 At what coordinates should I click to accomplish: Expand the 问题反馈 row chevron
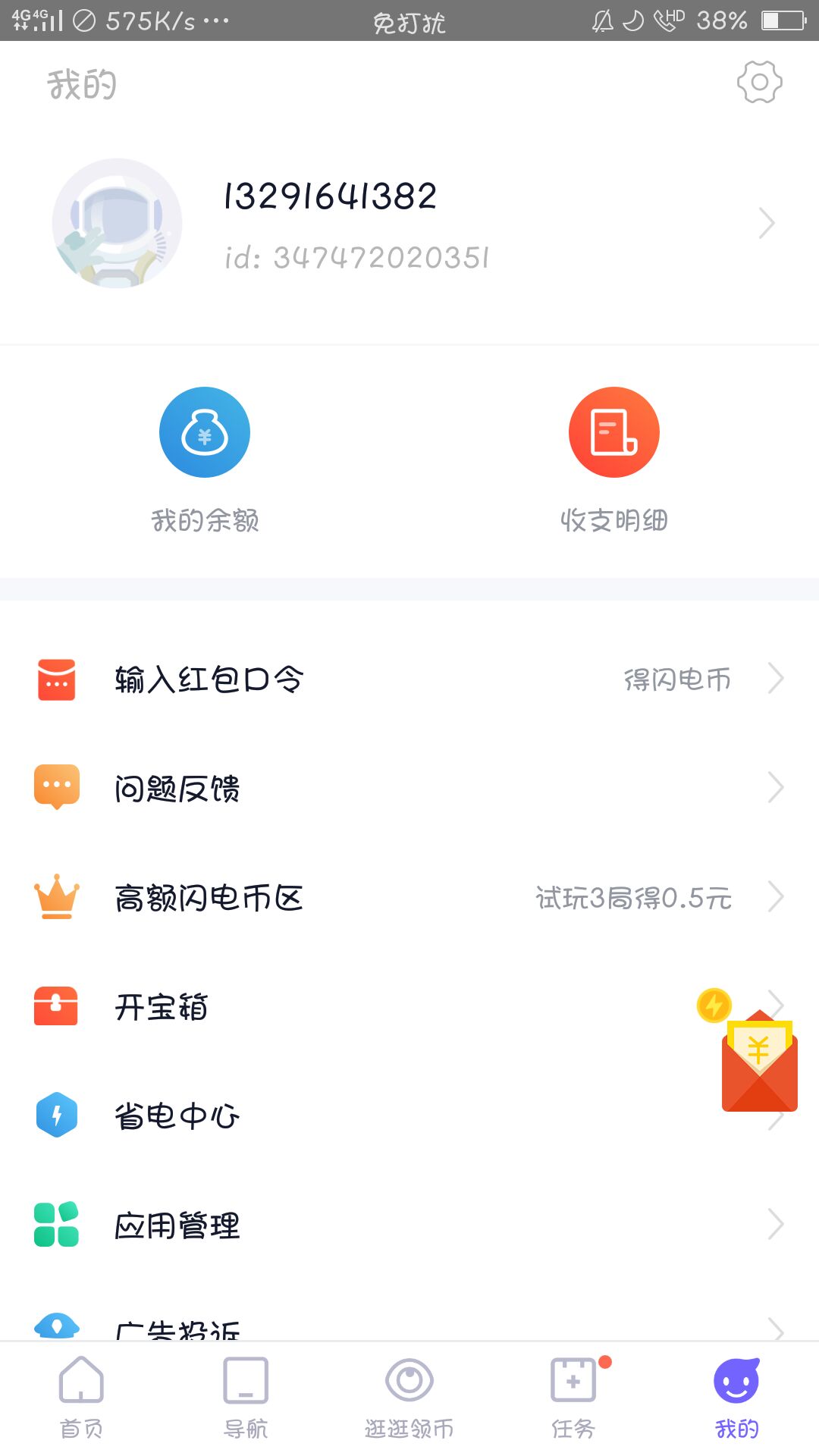[774, 789]
